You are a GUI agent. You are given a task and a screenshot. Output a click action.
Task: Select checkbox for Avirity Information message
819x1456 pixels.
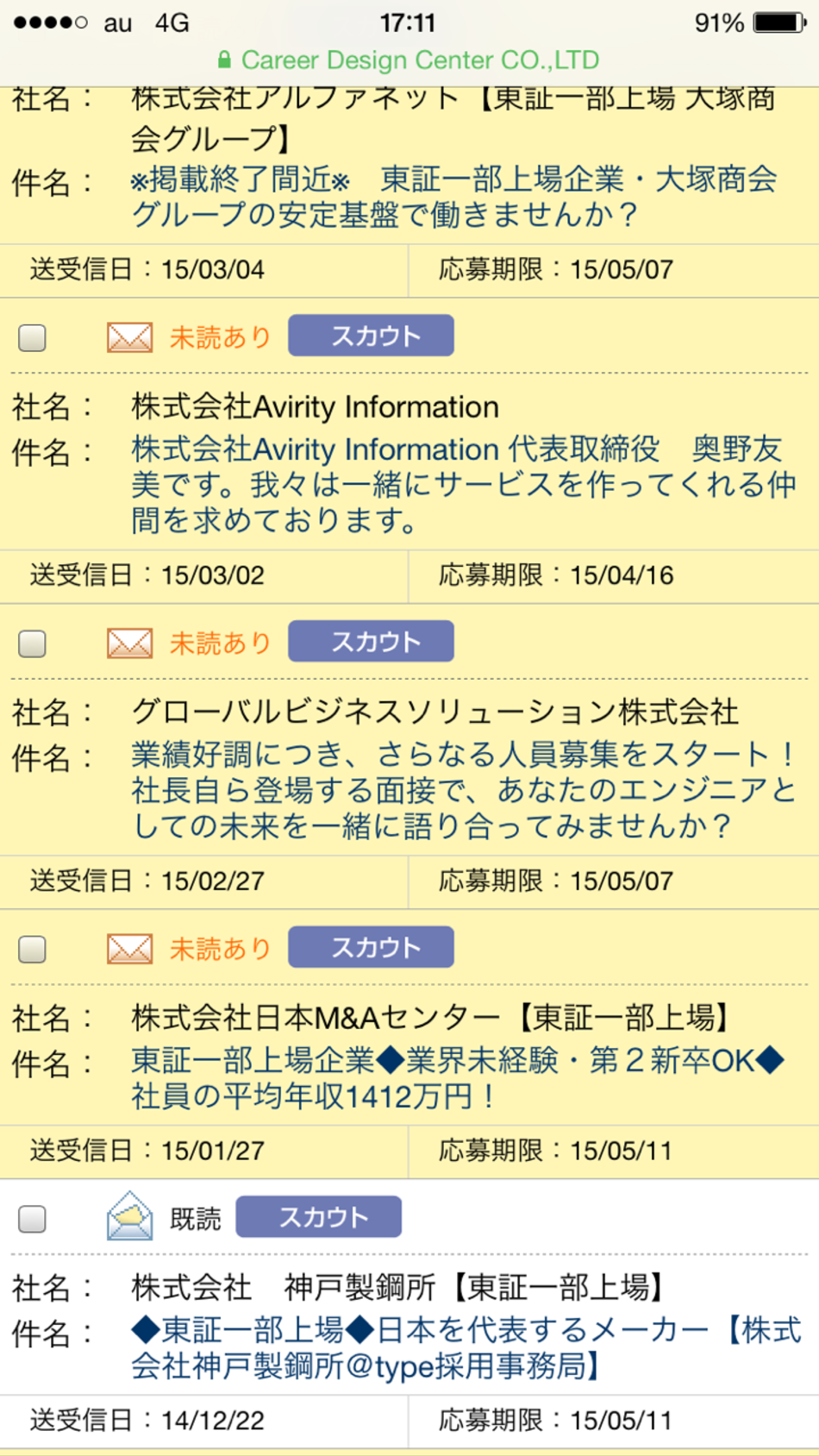coord(33,337)
